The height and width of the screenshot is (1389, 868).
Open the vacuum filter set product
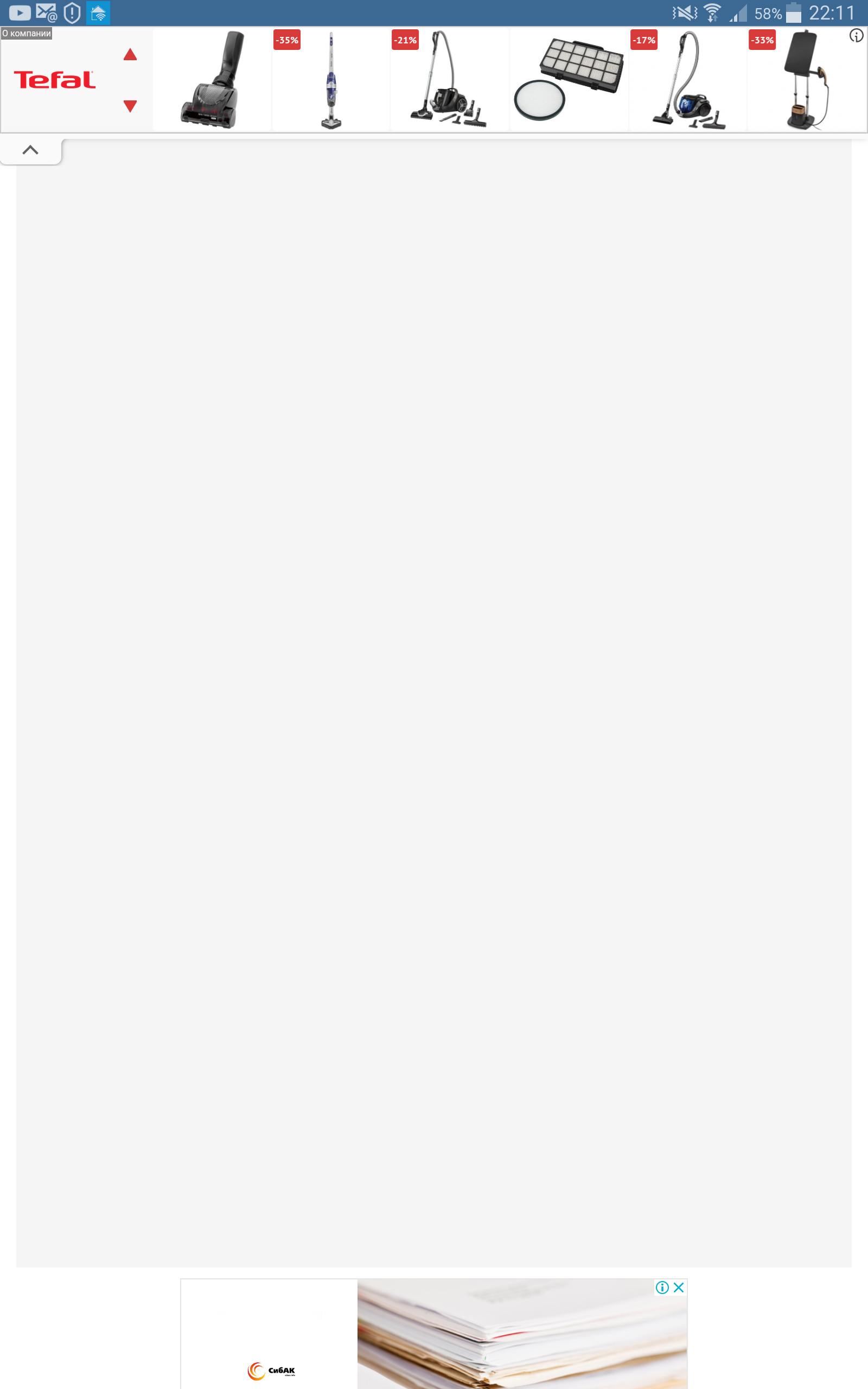pyautogui.click(x=569, y=80)
